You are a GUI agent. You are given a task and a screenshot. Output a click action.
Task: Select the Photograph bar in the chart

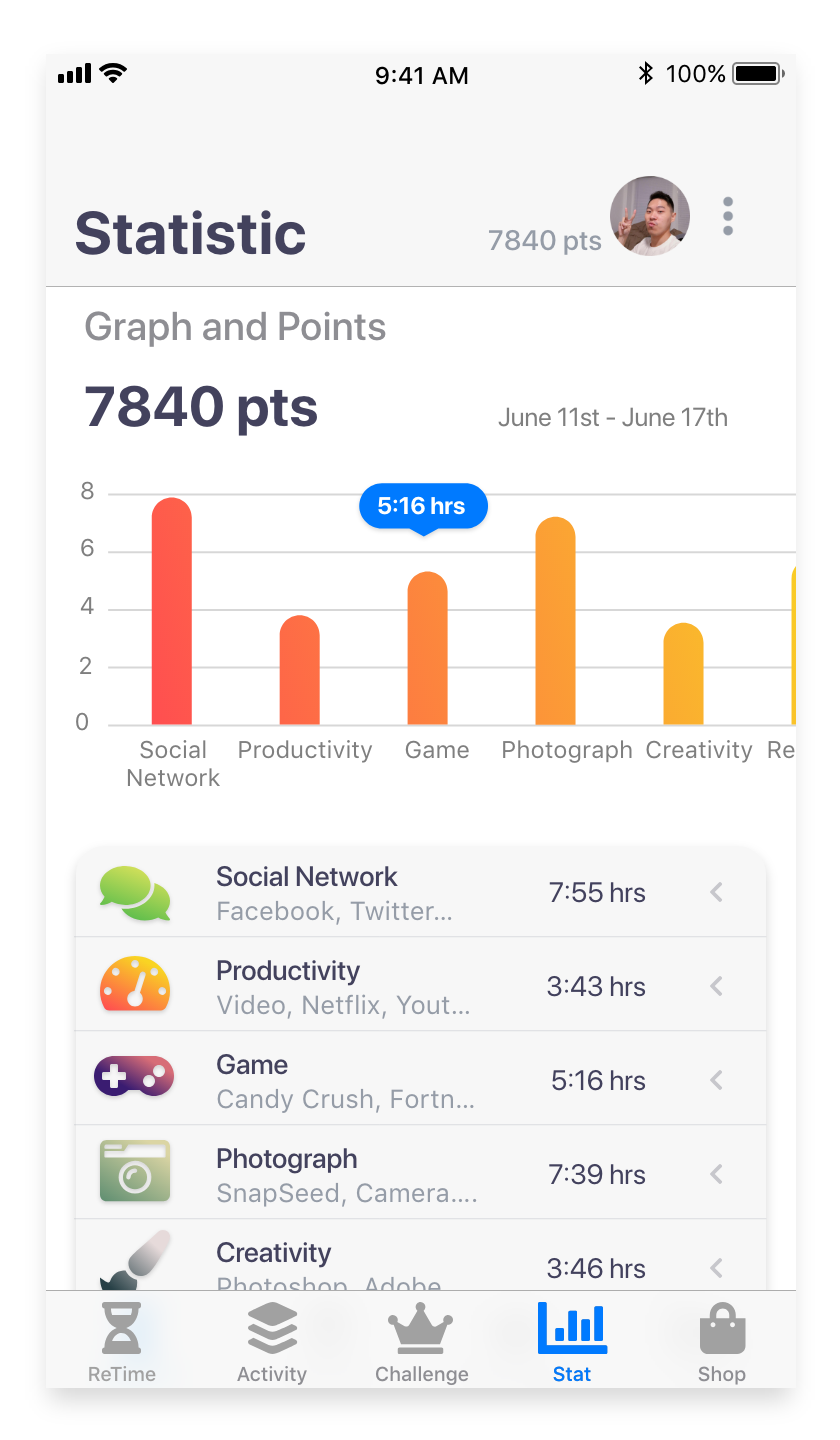coord(556,621)
